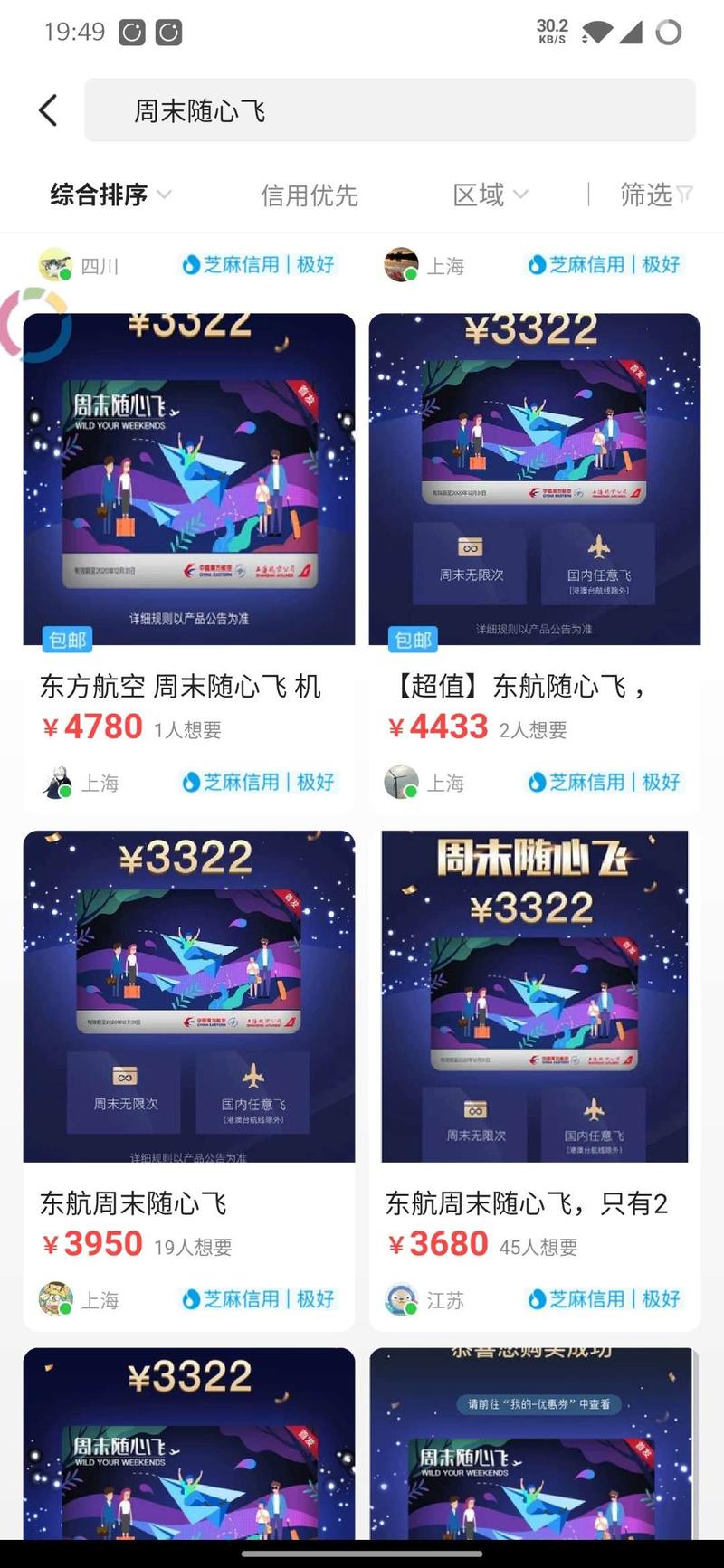
Task: Tap the search bar showing 周末随心飞
Action: coord(389,109)
